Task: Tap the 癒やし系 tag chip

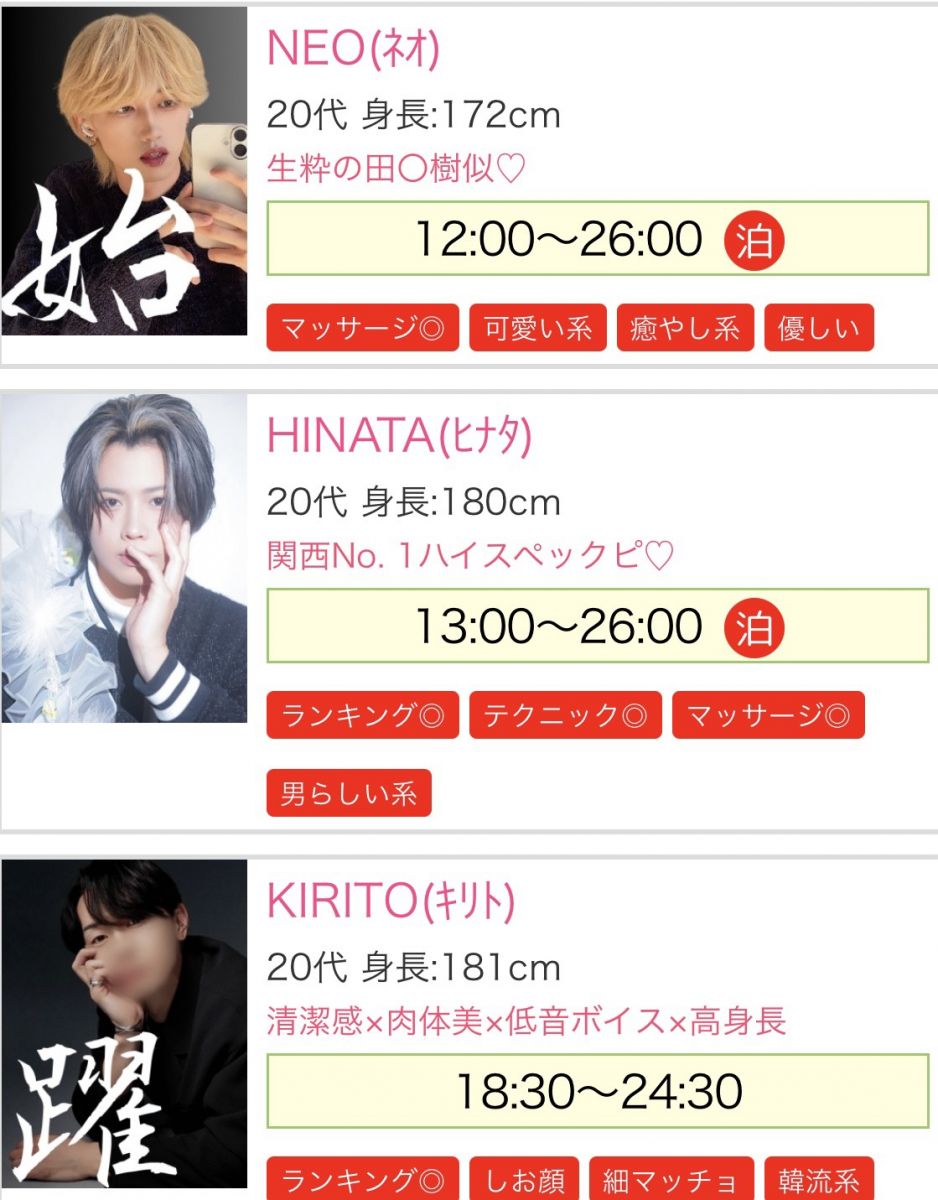Action: click(x=685, y=329)
